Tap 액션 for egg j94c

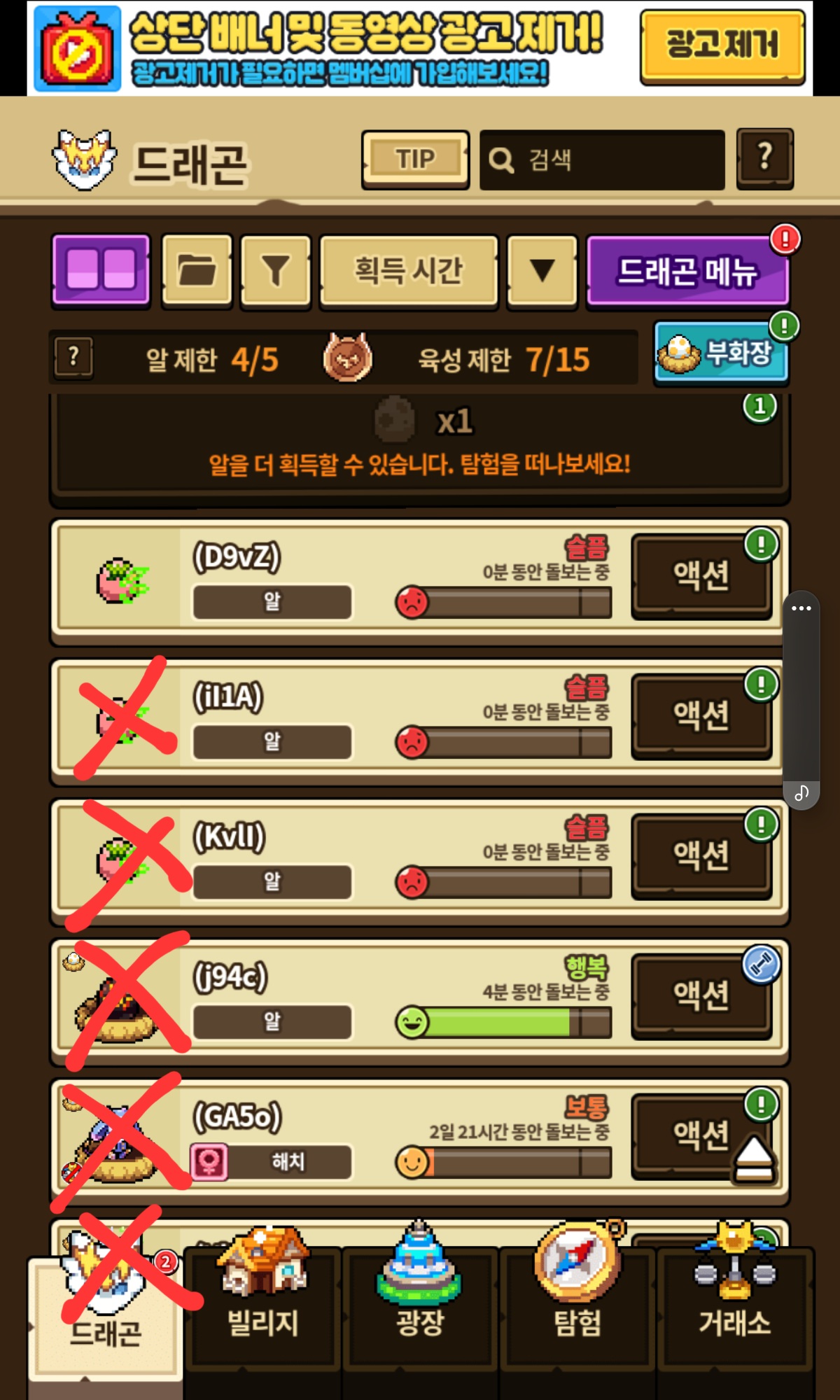pyautogui.click(x=701, y=996)
